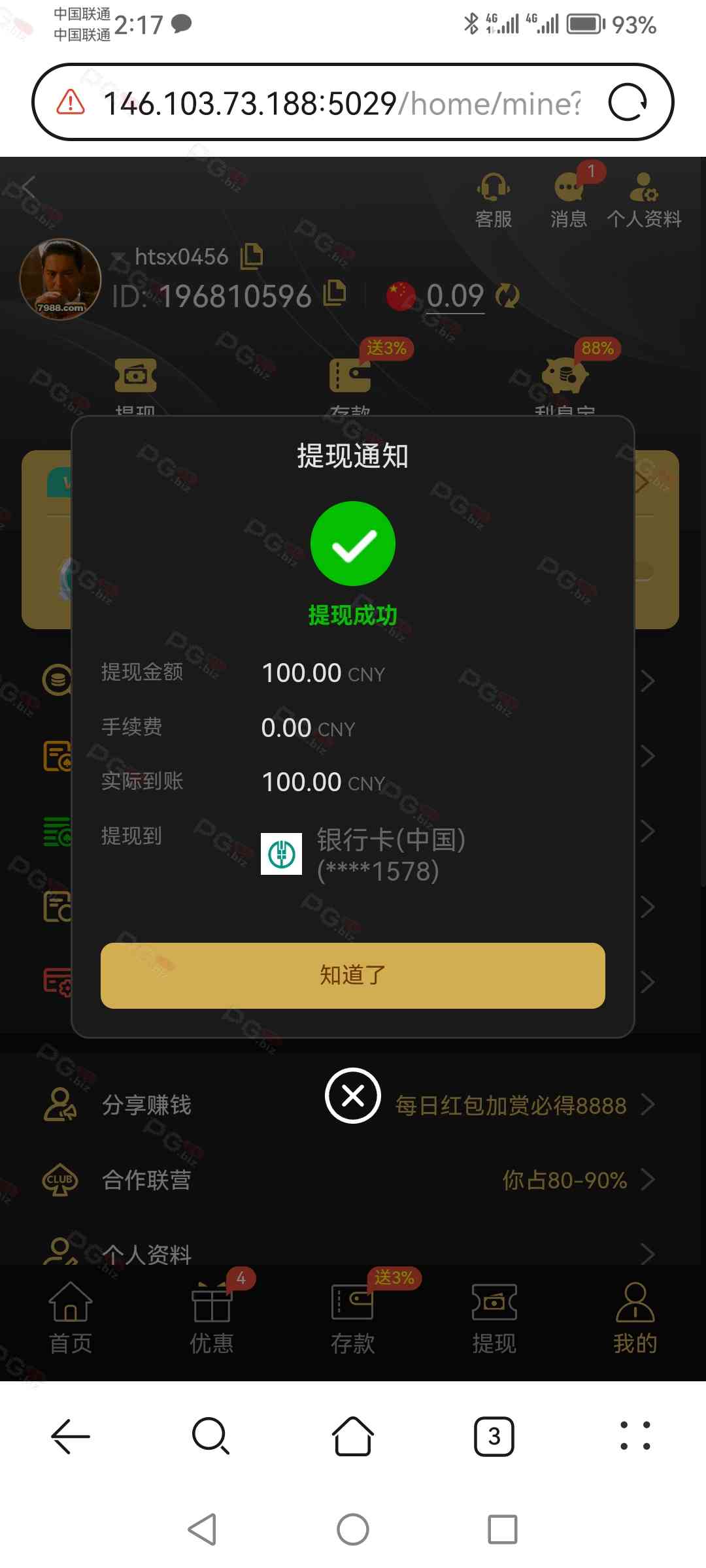Go to the browser home page
Viewport: 706px width, 1568px height.
pyautogui.click(x=352, y=1436)
